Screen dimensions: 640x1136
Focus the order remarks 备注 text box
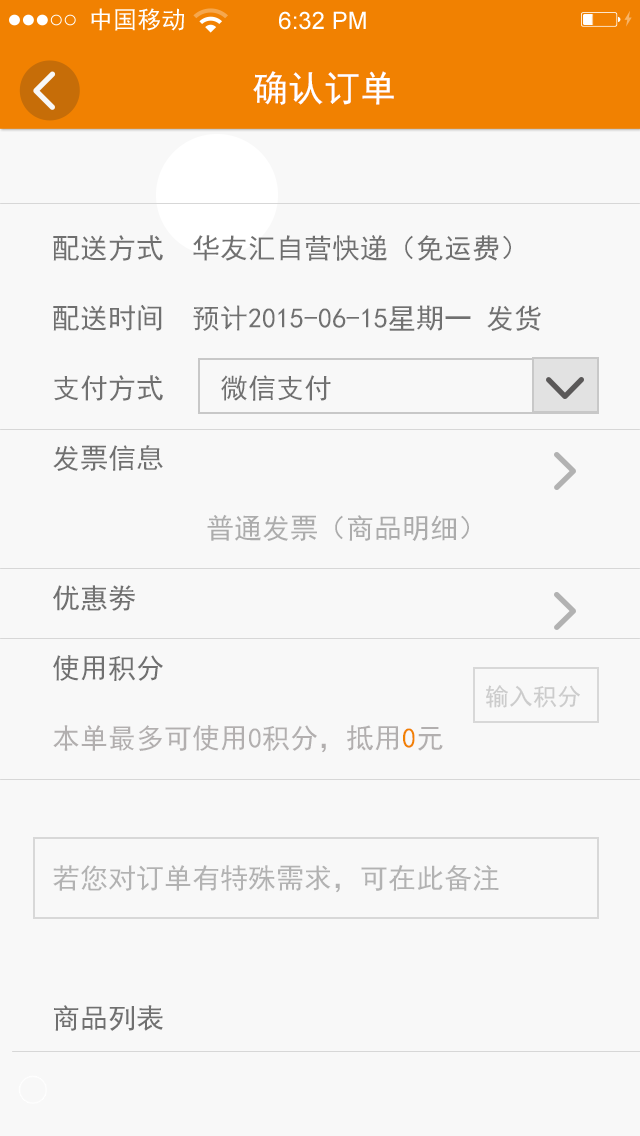tap(316, 878)
